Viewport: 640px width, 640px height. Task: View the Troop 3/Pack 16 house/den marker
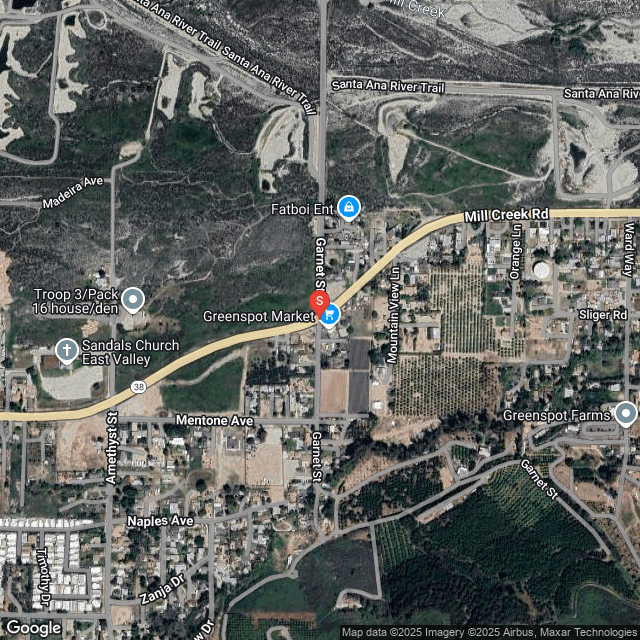132,299
